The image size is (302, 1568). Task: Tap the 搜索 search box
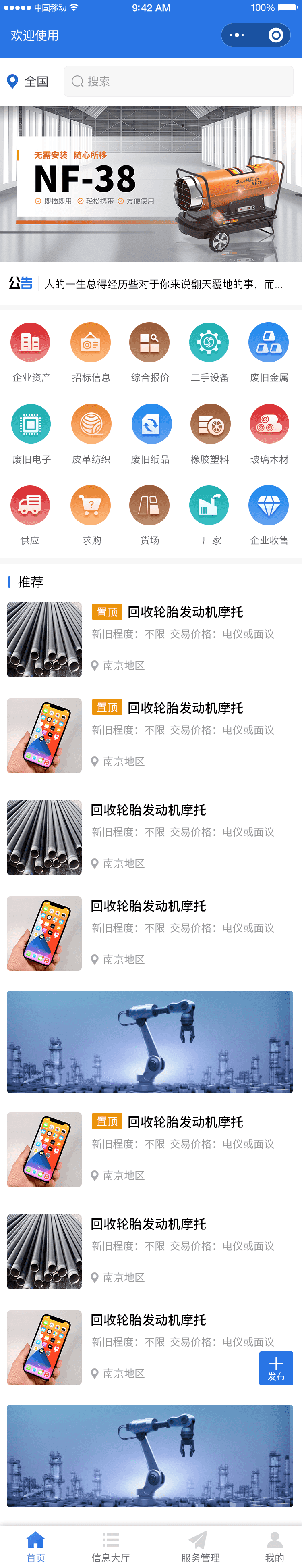[x=179, y=81]
